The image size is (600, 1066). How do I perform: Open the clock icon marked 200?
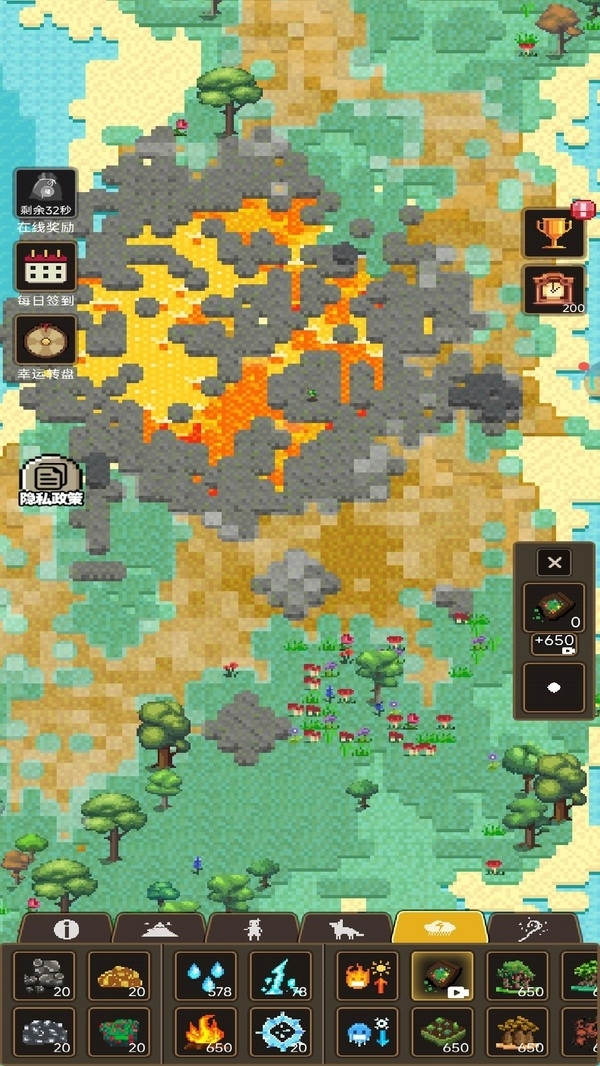tap(553, 290)
